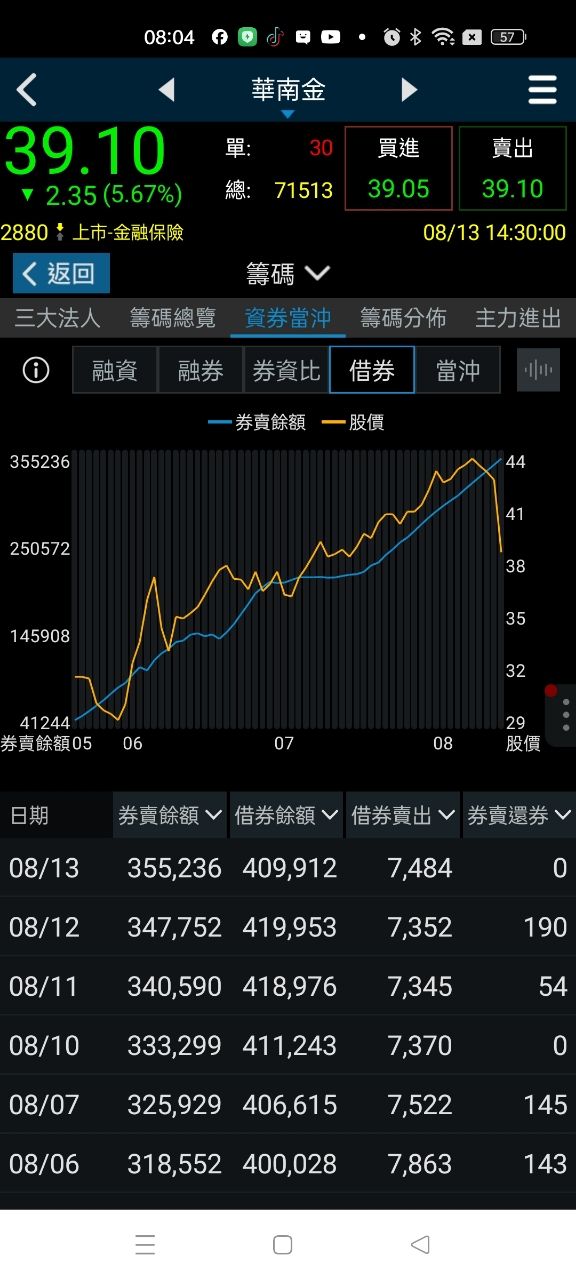Open the 券賣餘額 column dropdown

tap(170, 815)
